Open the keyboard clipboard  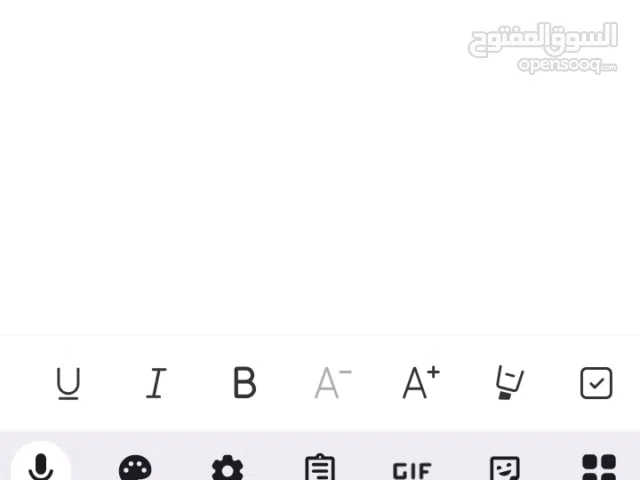click(x=320, y=468)
